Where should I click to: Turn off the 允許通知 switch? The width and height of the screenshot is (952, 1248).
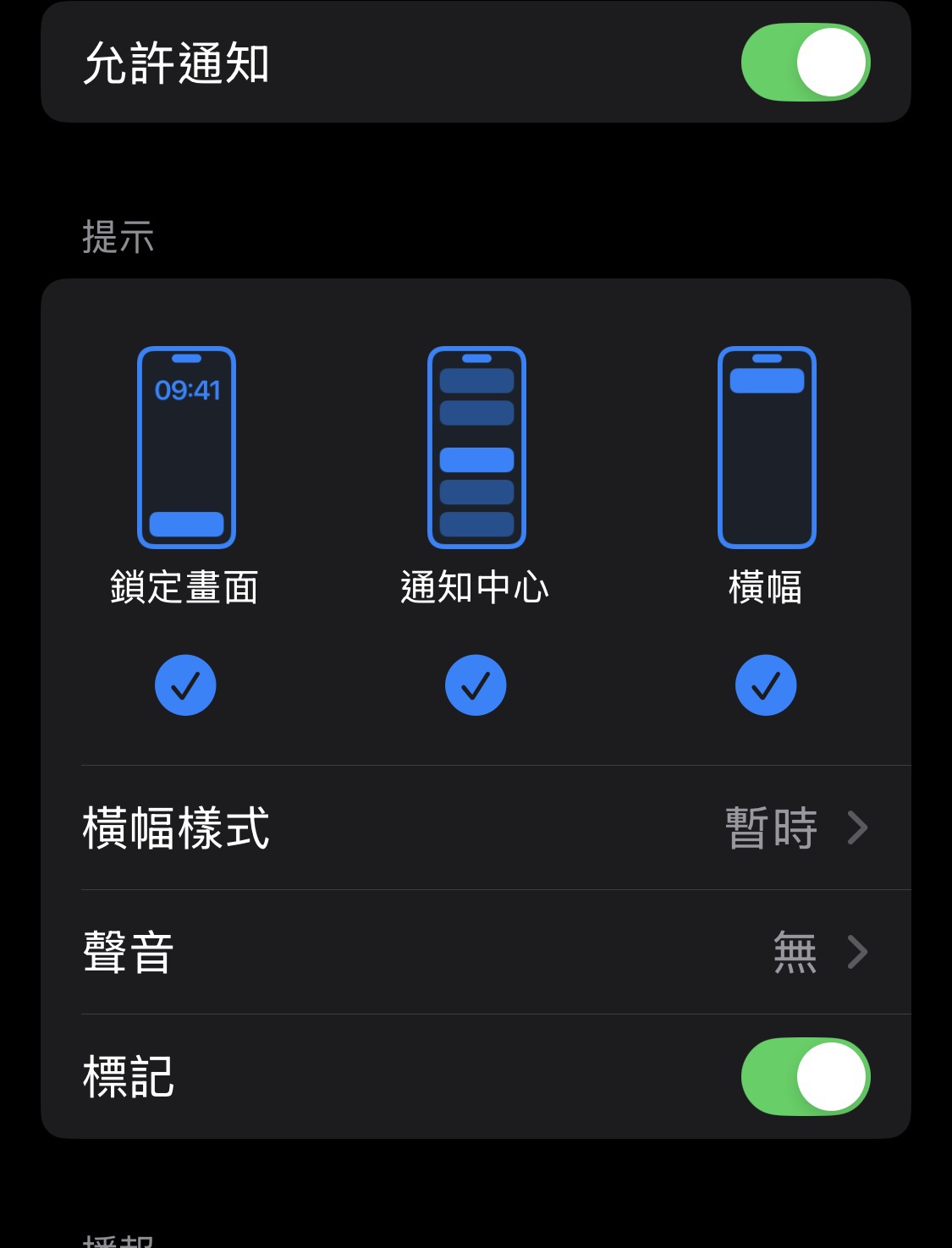coord(805,63)
